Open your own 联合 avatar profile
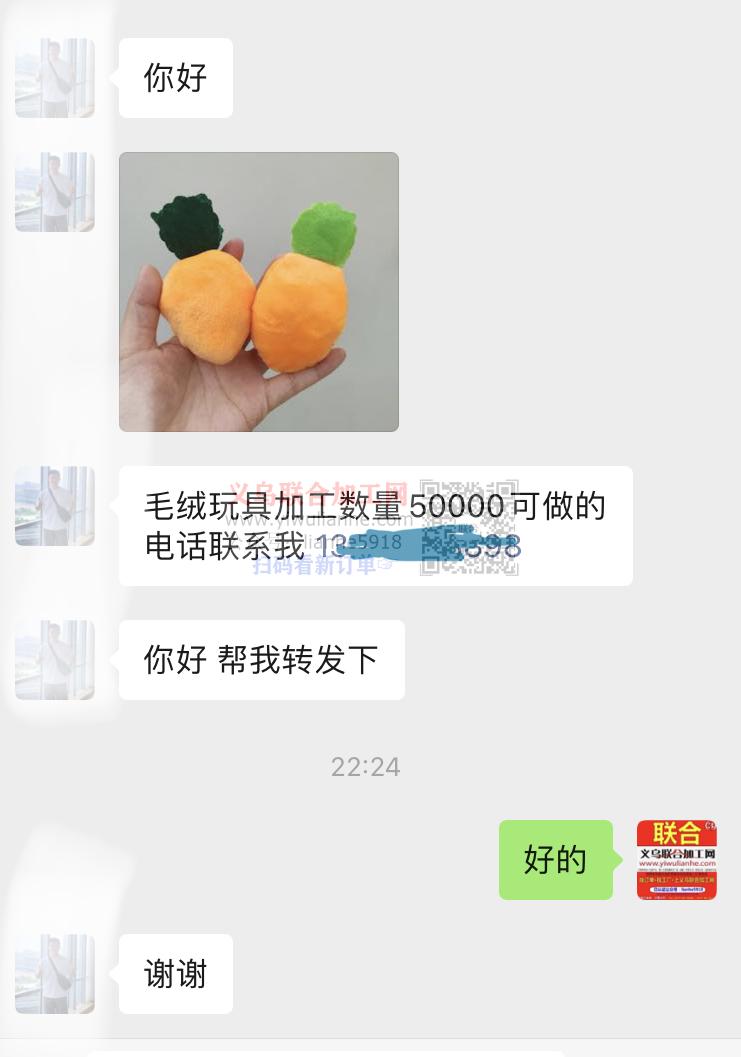The height and width of the screenshot is (1057, 741). [676, 860]
